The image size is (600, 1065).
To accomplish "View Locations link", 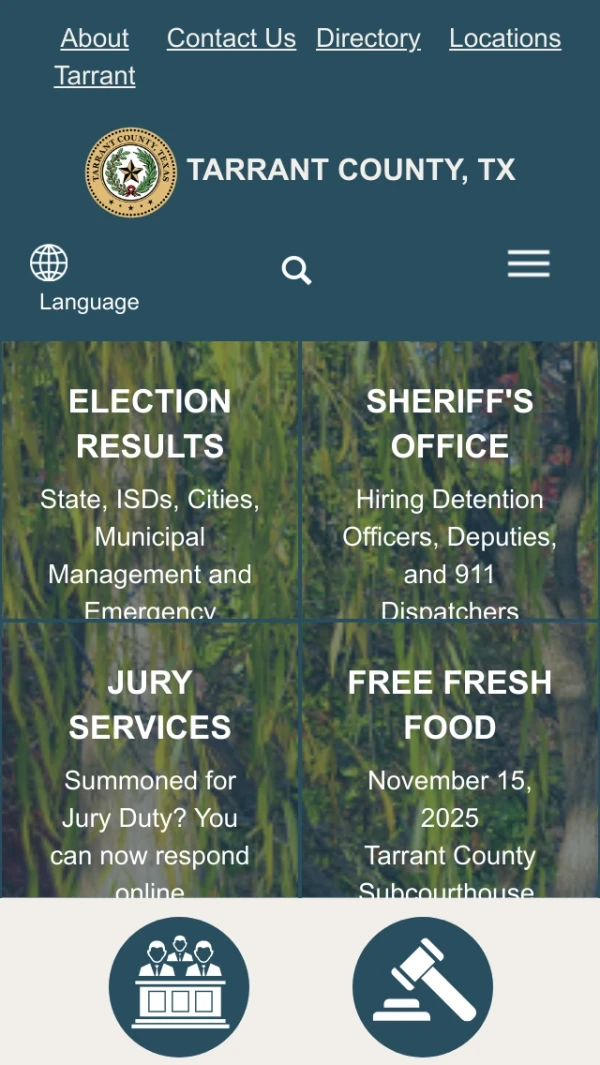I will pyautogui.click(x=505, y=38).
